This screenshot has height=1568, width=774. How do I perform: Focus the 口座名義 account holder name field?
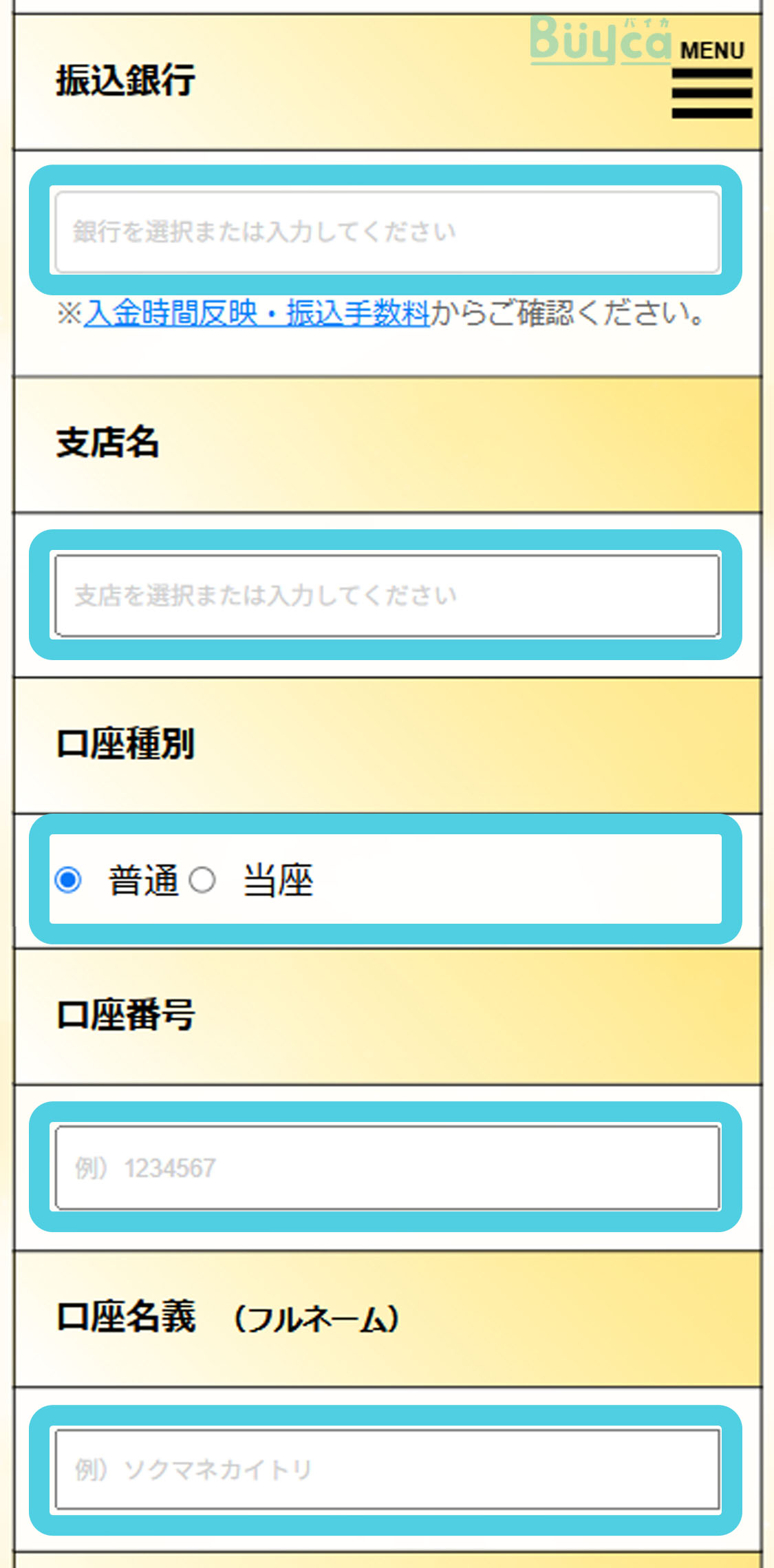point(387,1469)
